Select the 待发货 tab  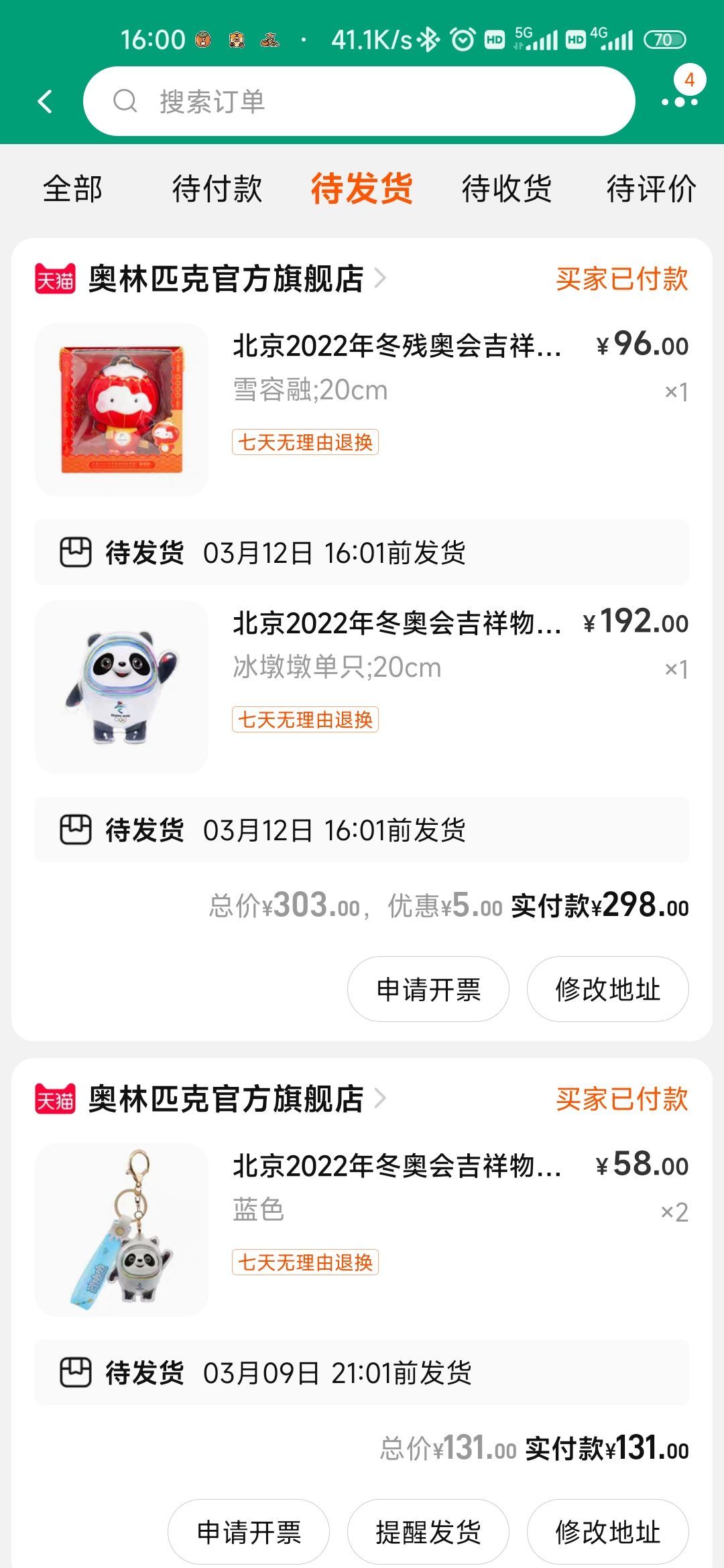[x=361, y=189]
